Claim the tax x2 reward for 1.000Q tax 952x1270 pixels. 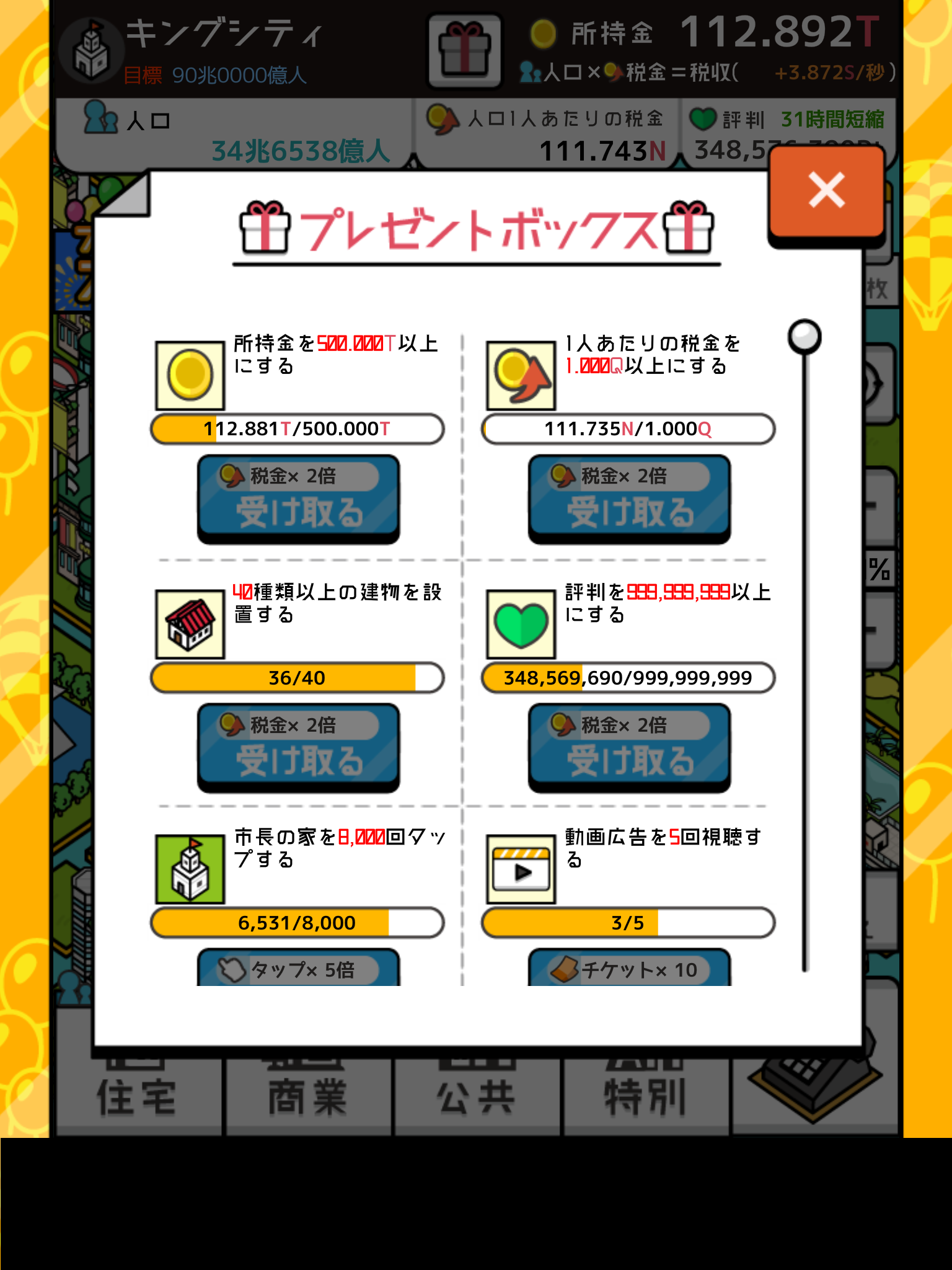pyautogui.click(x=629, y=498)
